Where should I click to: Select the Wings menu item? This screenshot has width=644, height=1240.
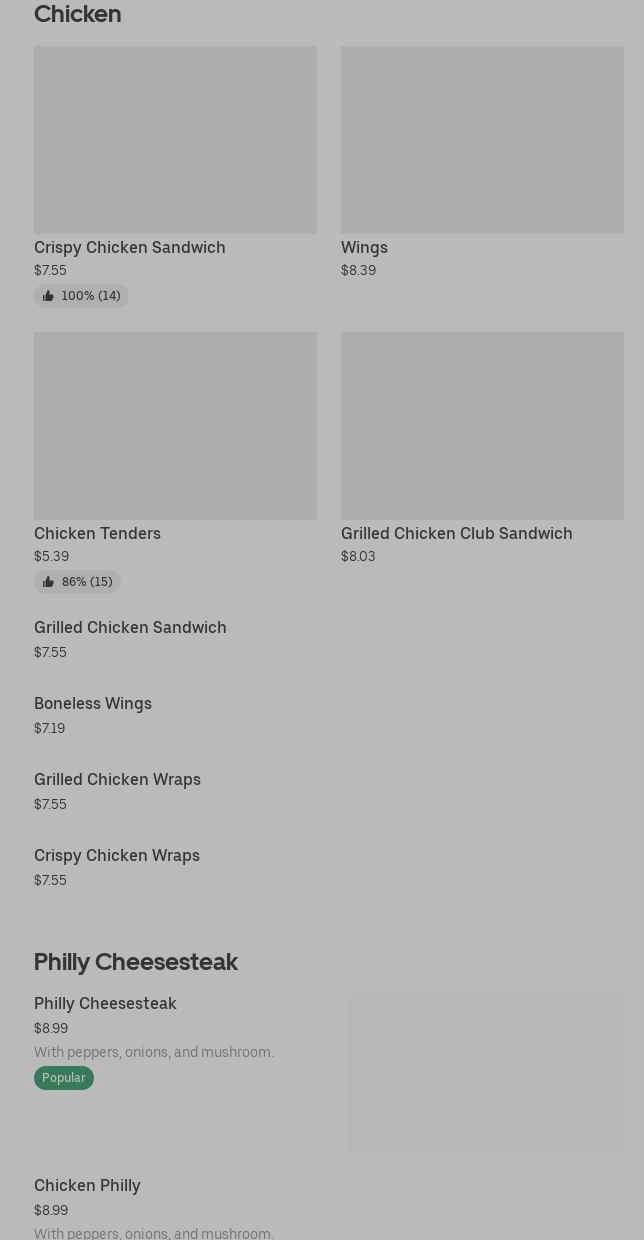click(482, 163)
